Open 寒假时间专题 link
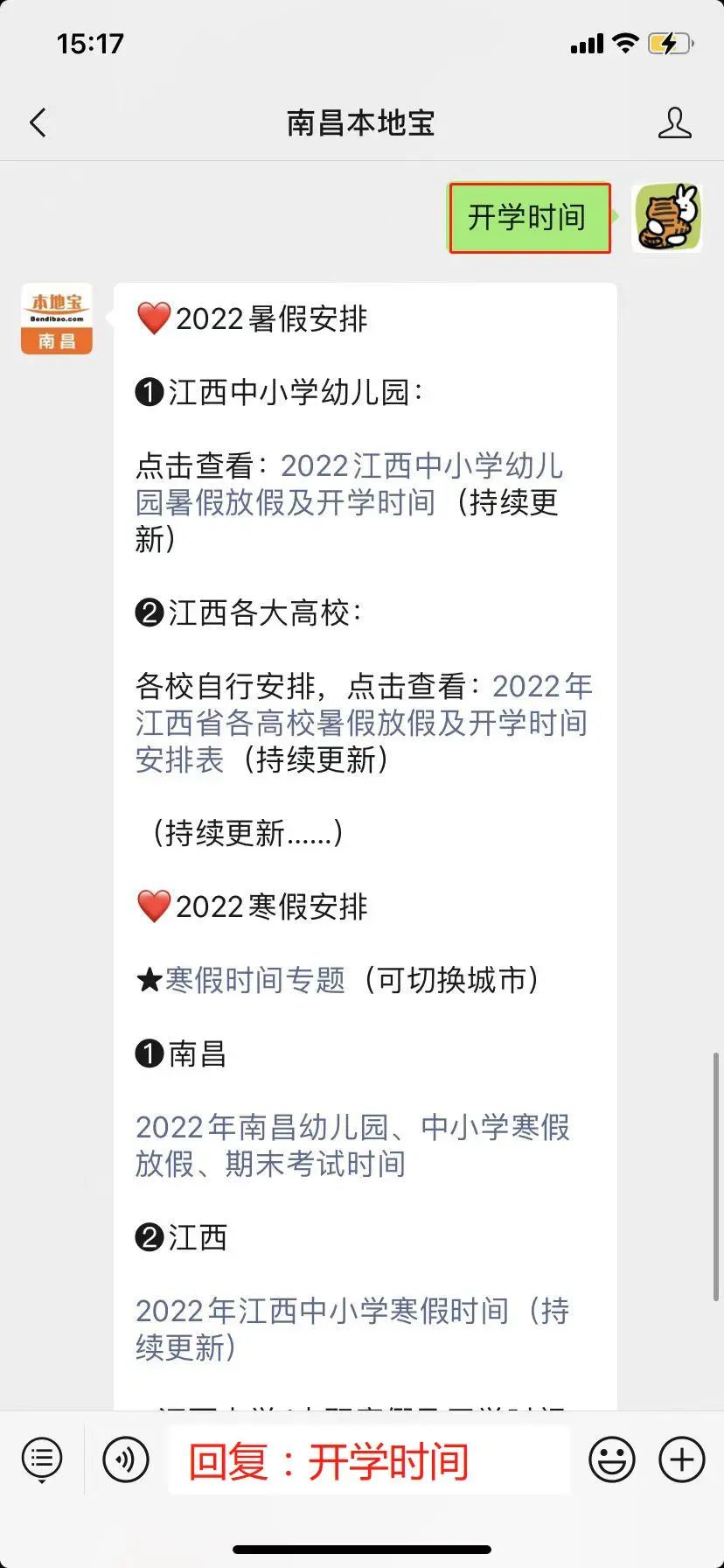724x1568 pixels. pyautogui.click(x=255, y=980)
